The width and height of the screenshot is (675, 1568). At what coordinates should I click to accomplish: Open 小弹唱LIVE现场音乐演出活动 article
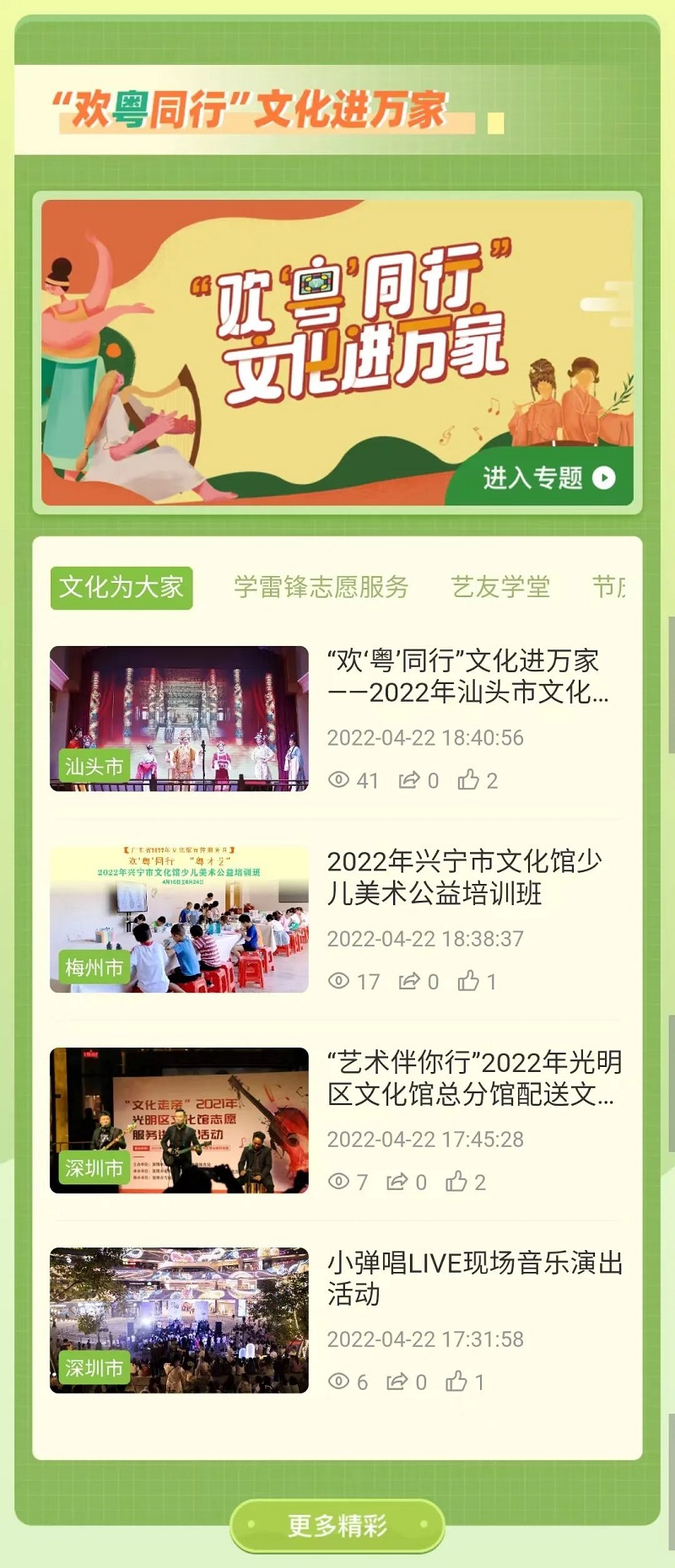pos(474,1278)
